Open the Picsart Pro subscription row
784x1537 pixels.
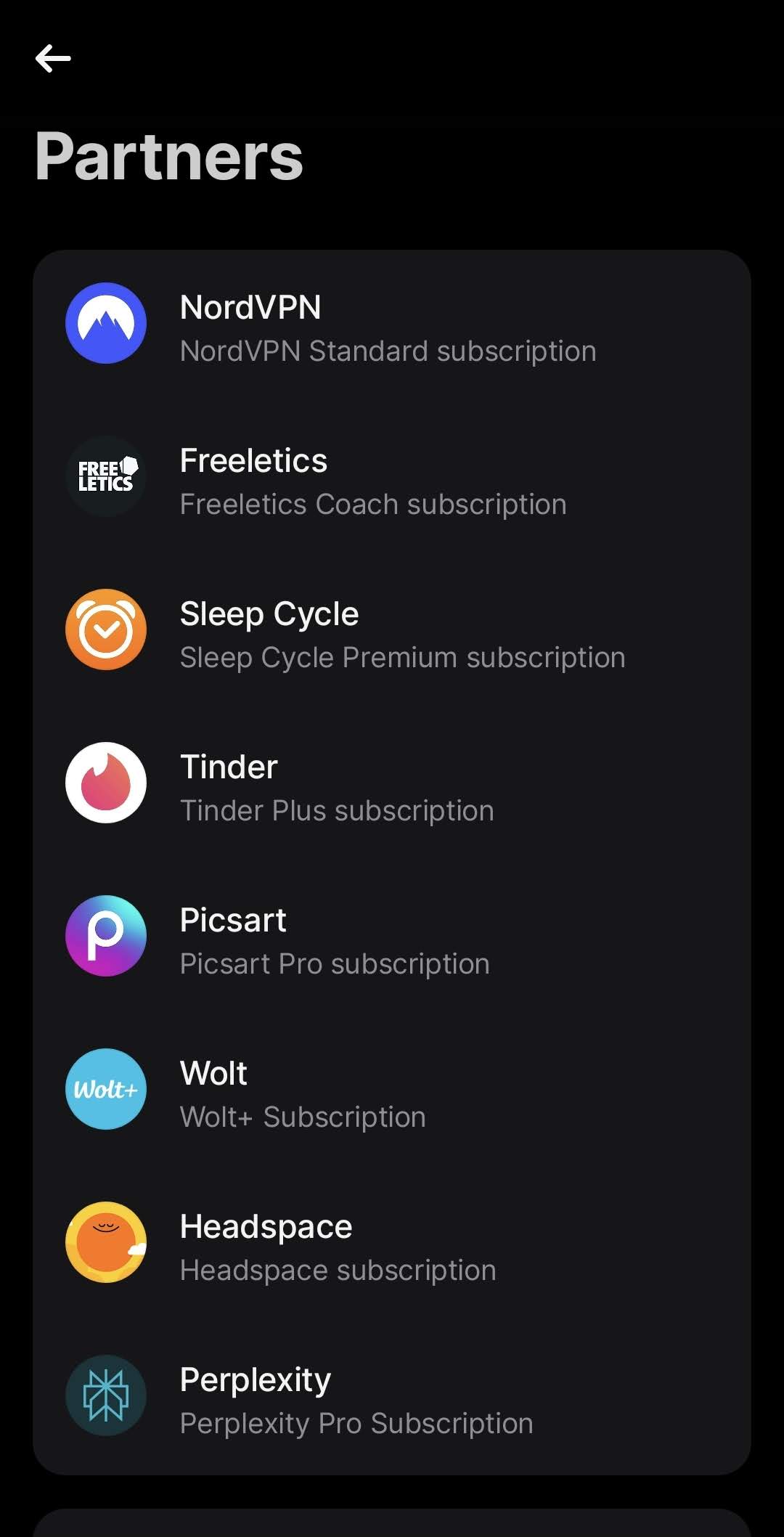(392, 940)
